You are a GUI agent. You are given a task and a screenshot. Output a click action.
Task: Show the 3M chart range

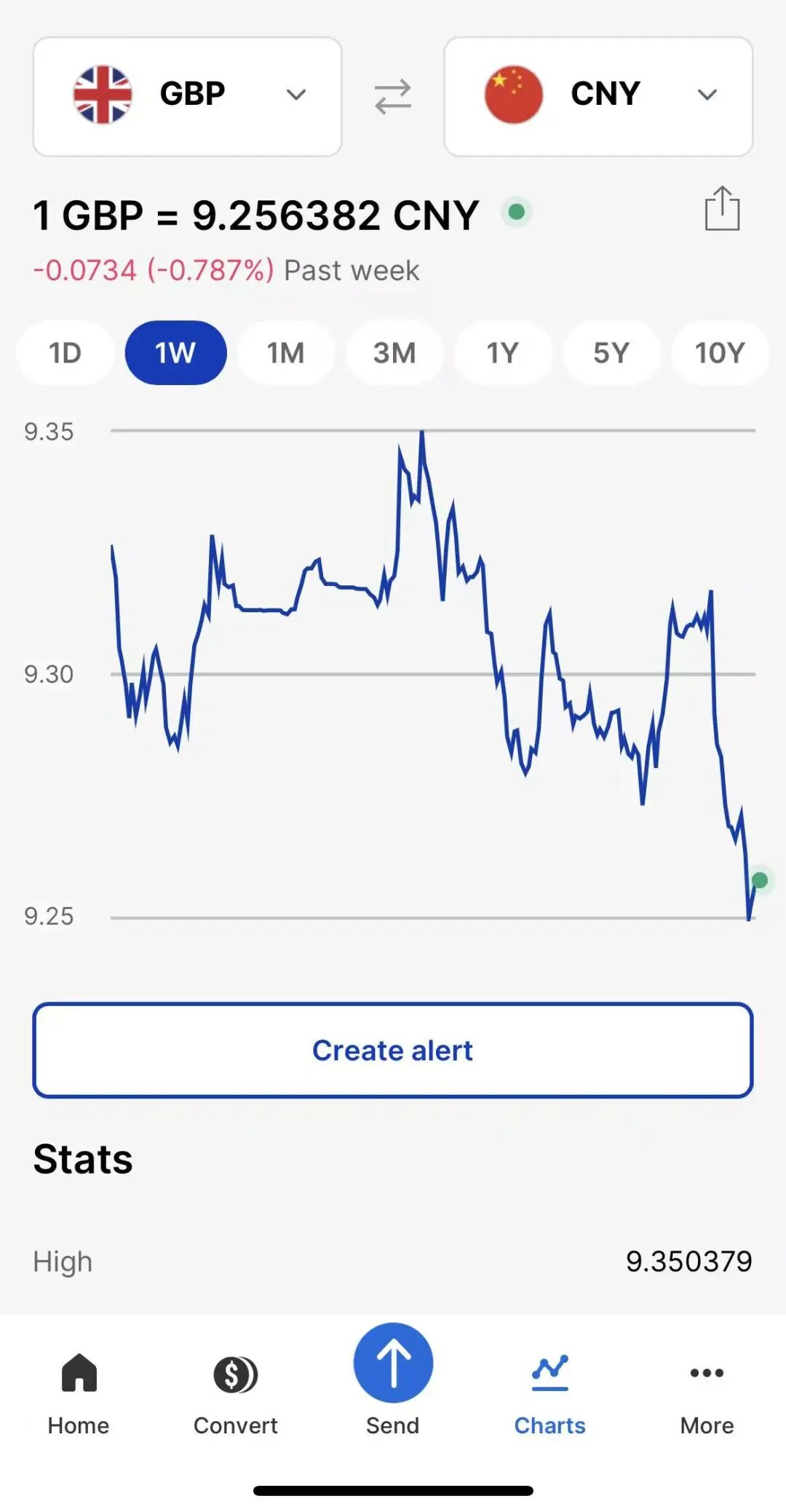394,353
